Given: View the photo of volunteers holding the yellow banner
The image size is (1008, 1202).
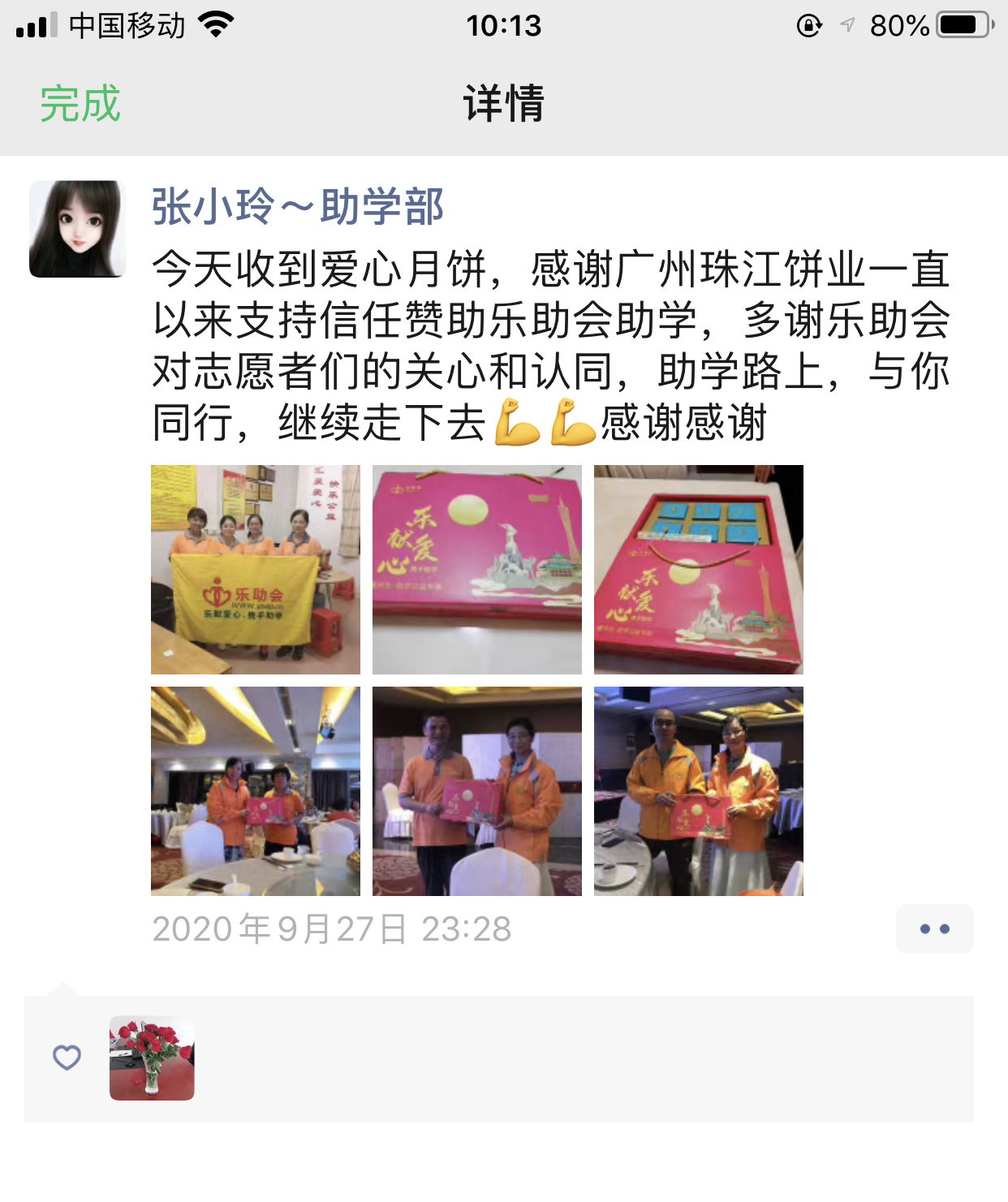Looking at the screenshot, I should tap(256, 570).
